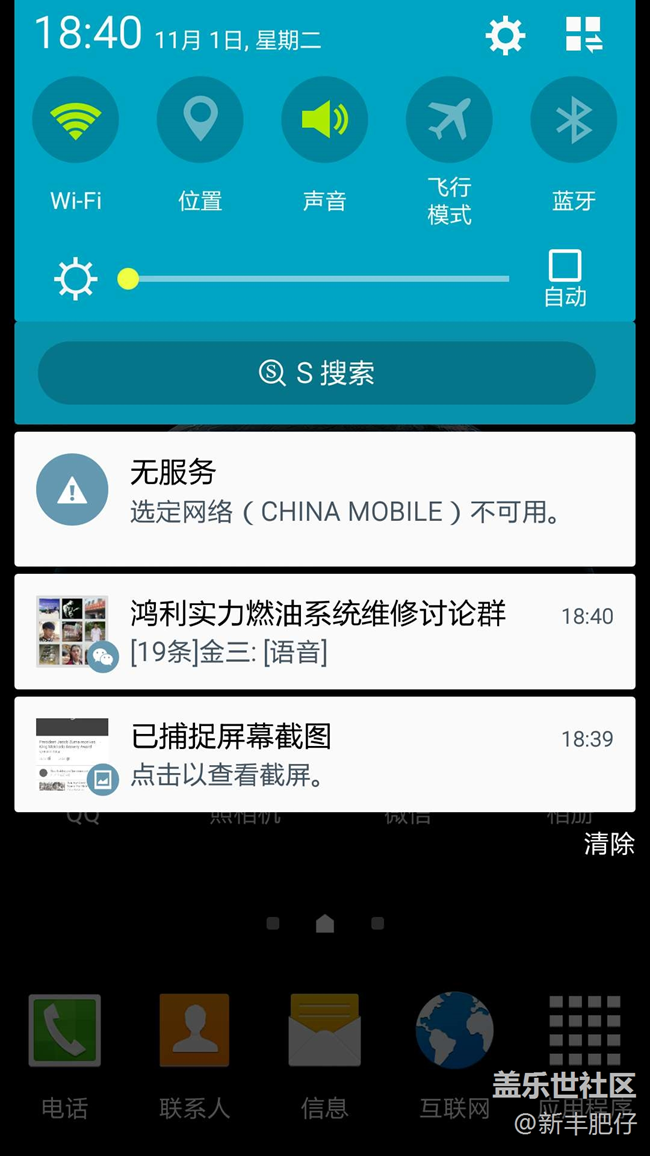Enable 飞行模式 airplane mode
This screenshot has height=1156, width=650.
[449, 121]
